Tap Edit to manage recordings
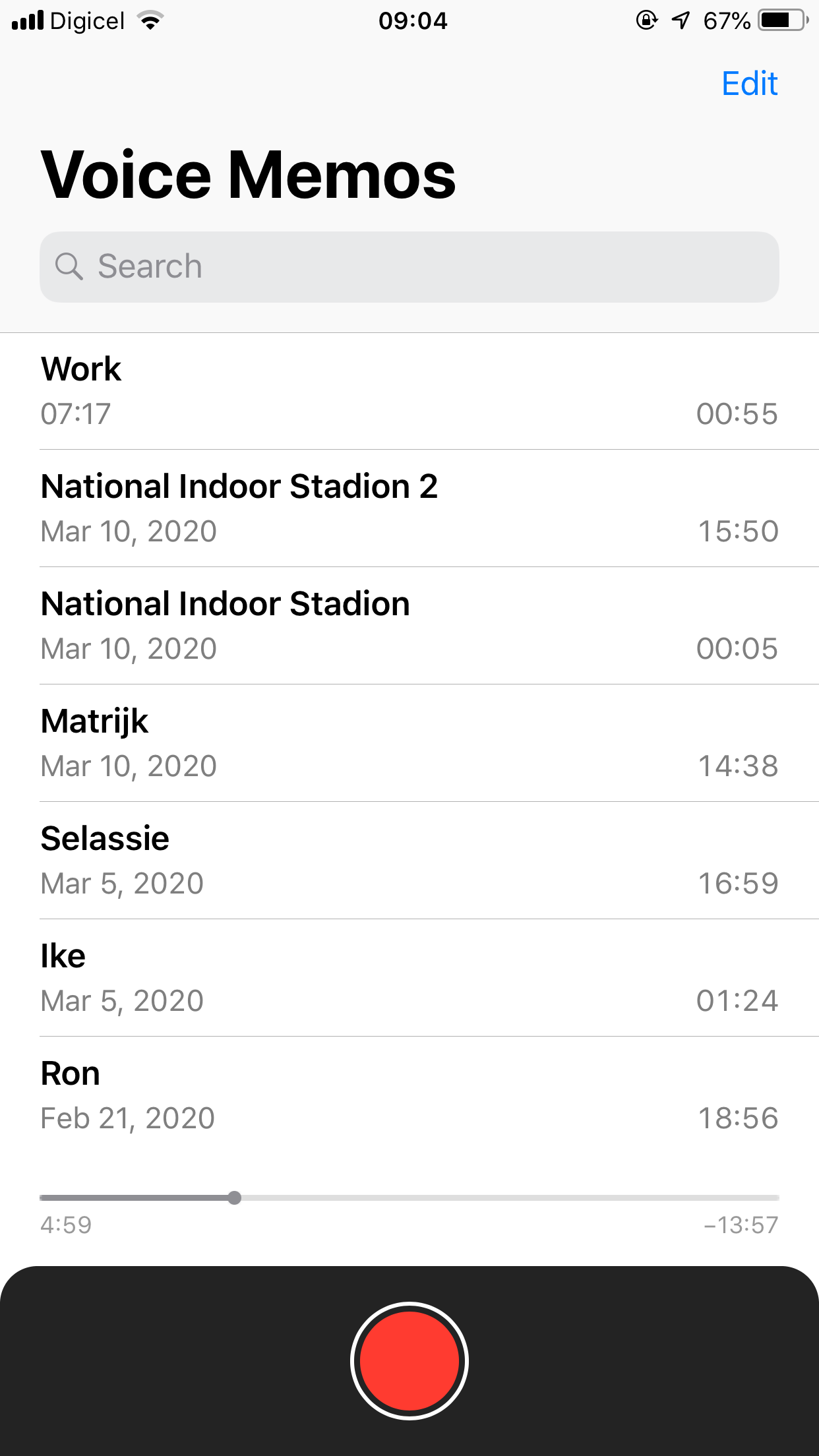 (x=749, y=84)
